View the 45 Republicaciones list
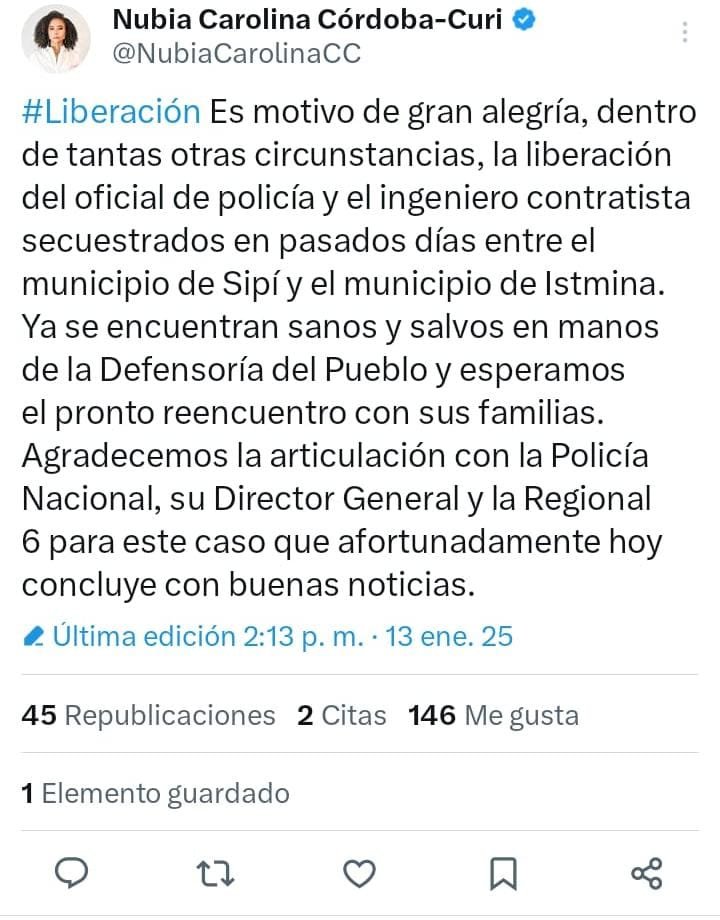720x920 pixels. pyautogui.click(x=148, y=715)
